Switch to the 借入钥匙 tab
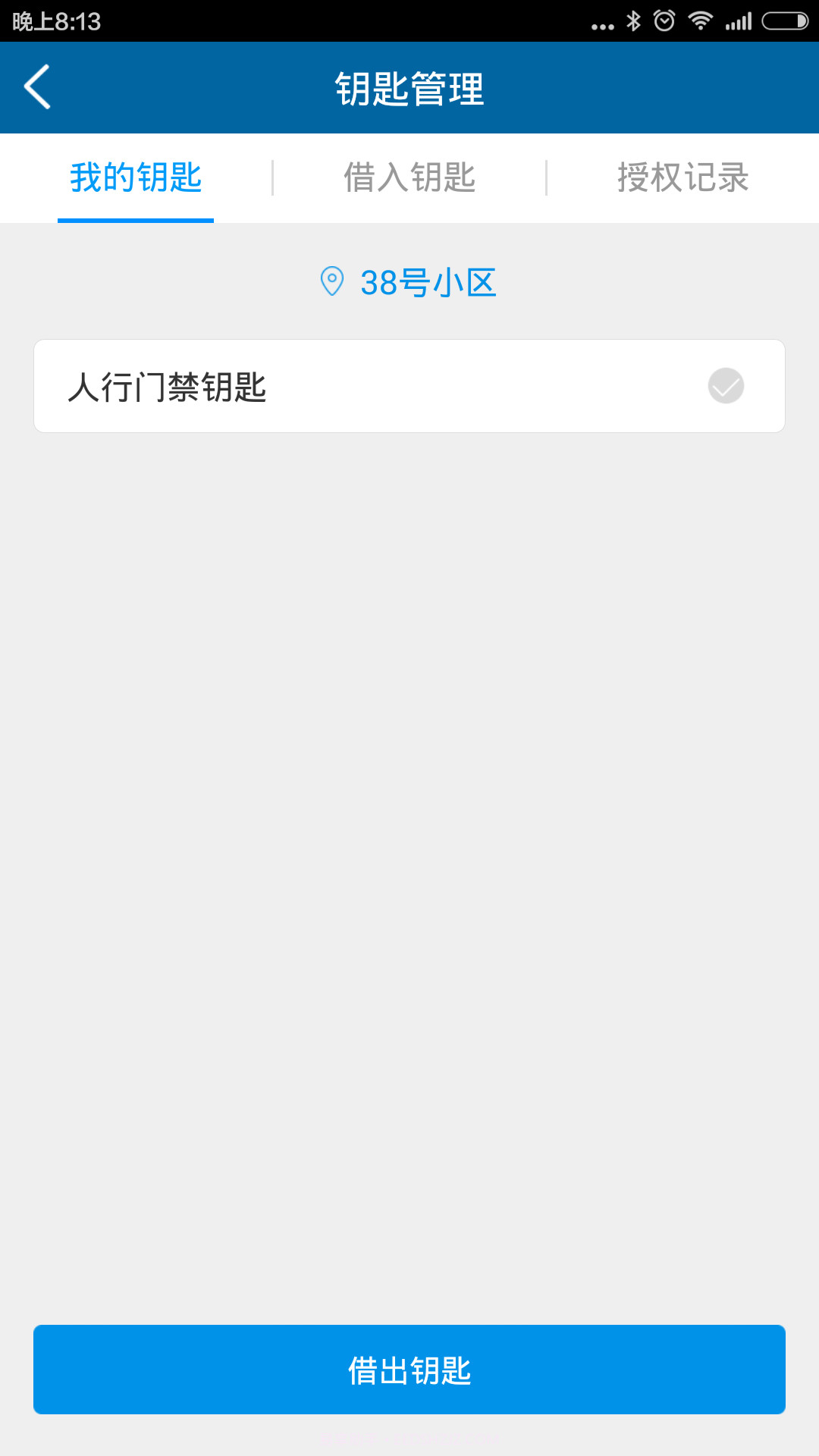 click(x=409, y=177)
